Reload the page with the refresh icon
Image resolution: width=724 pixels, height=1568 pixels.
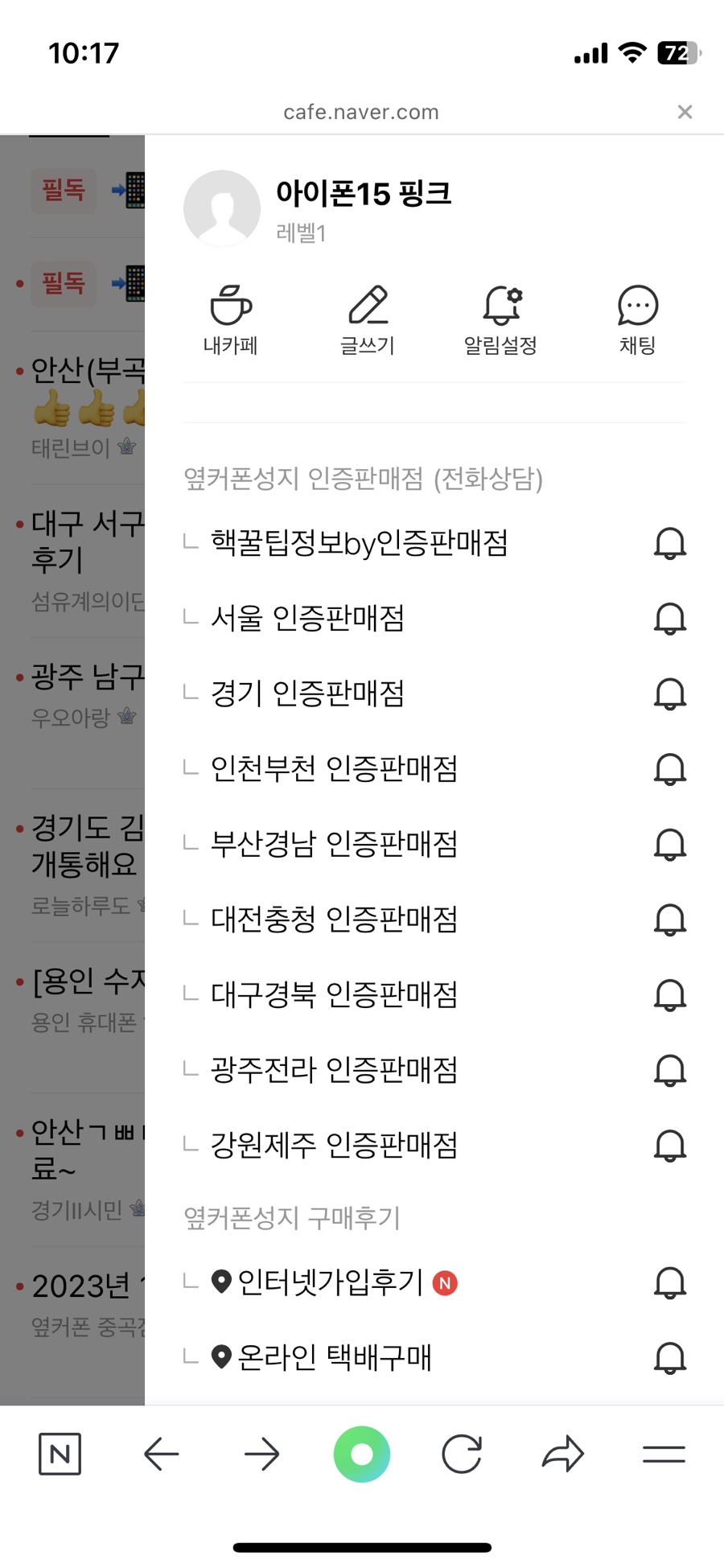coord(462,1454)
